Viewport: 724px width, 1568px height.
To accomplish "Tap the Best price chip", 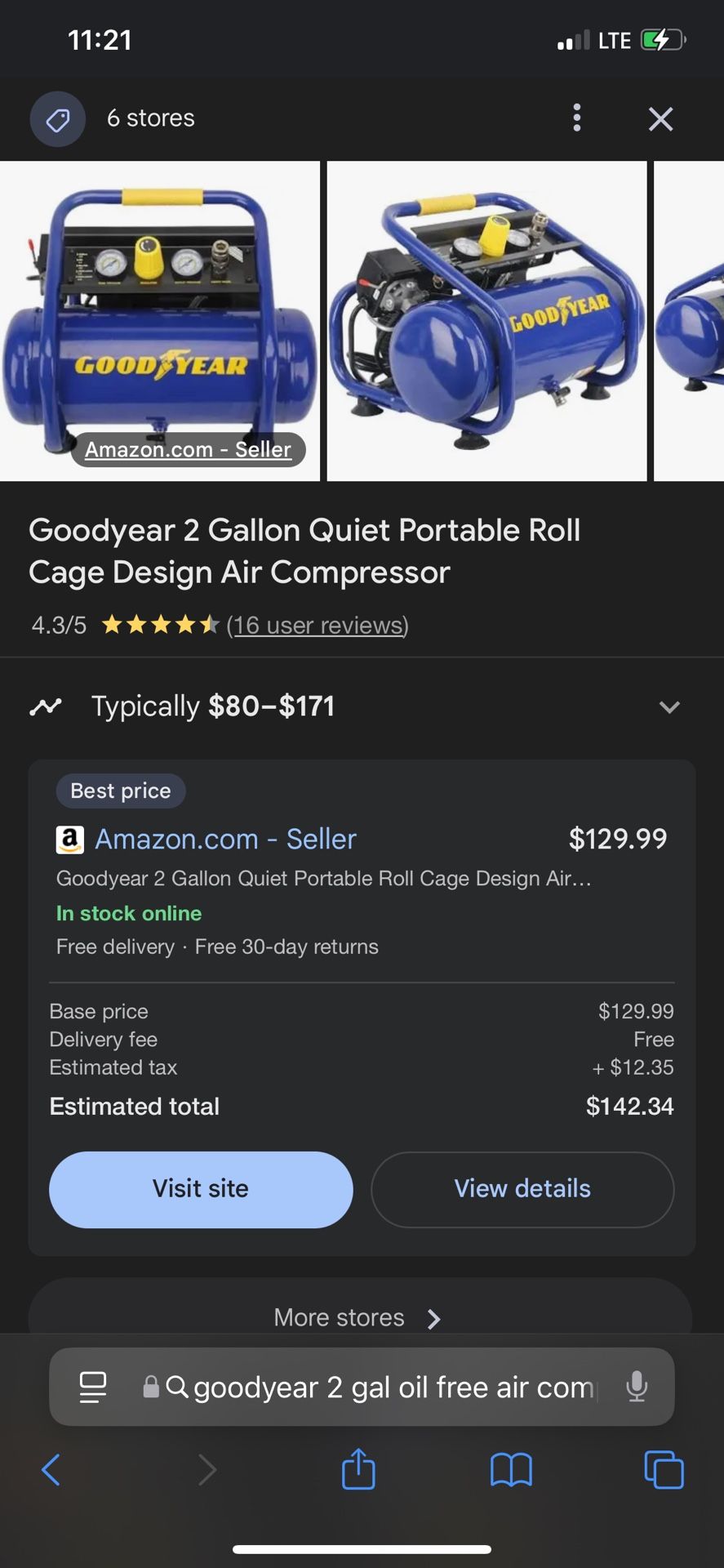I will (120, 790).
